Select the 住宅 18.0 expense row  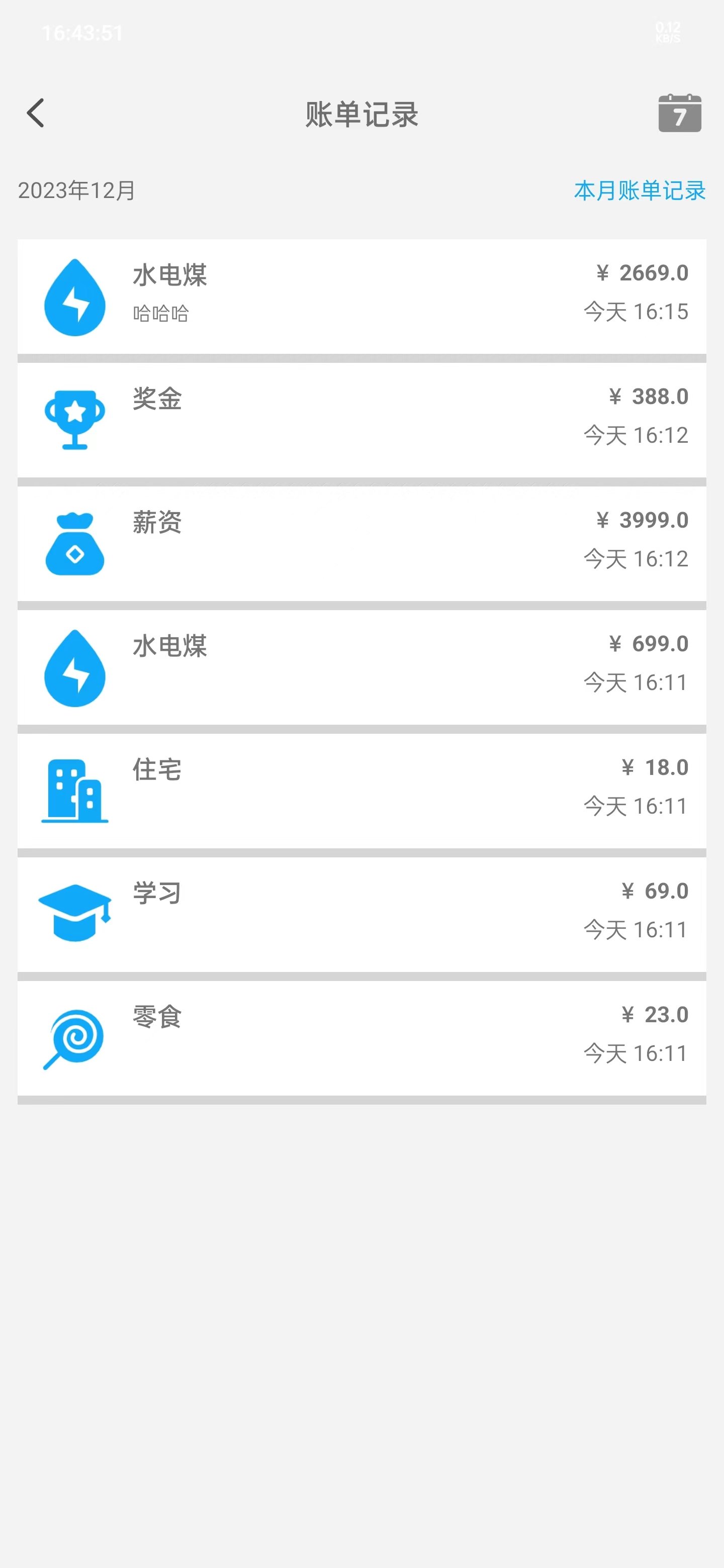361,792
